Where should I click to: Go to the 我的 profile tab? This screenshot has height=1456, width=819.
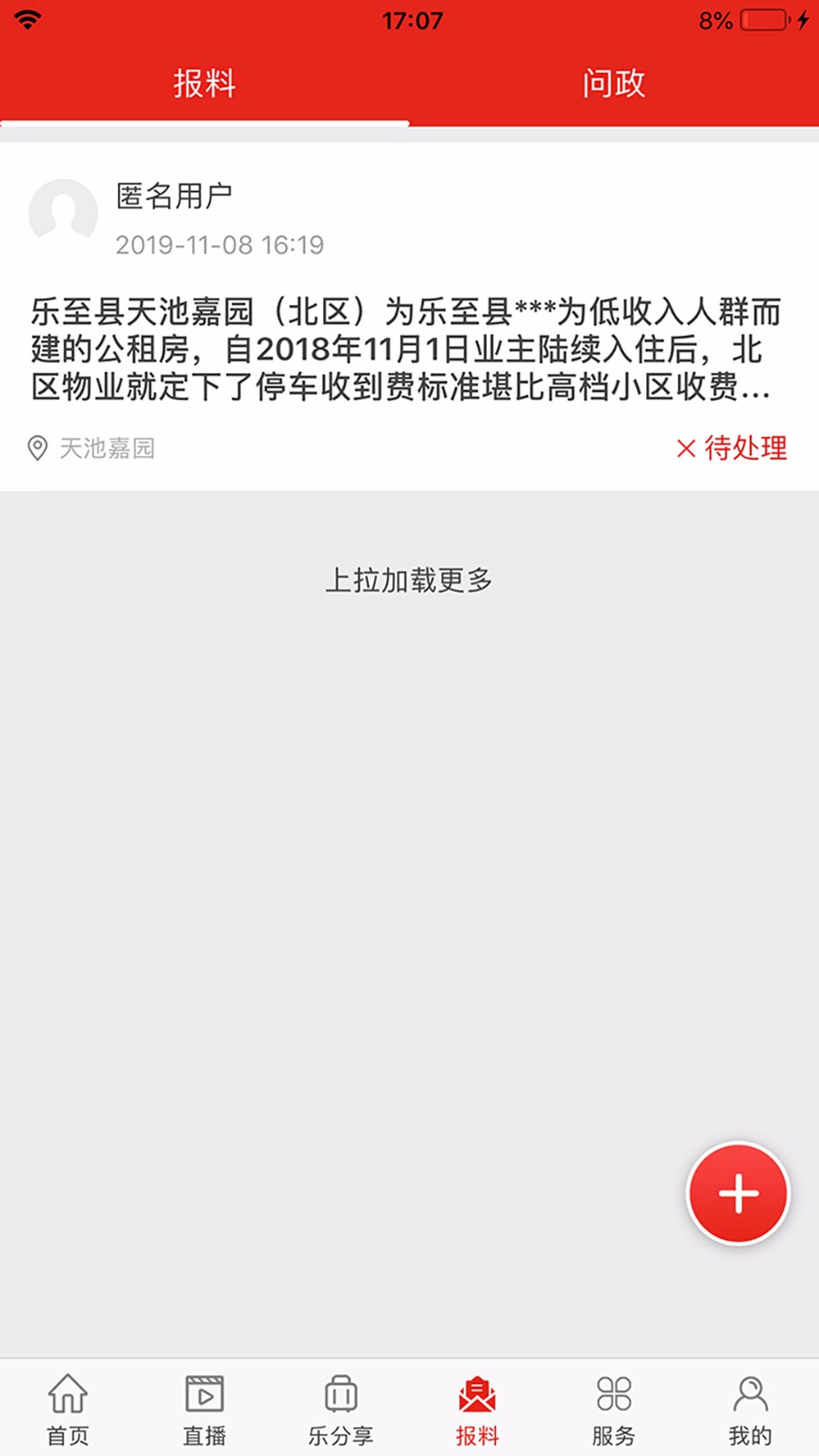tap(751, 1410)
